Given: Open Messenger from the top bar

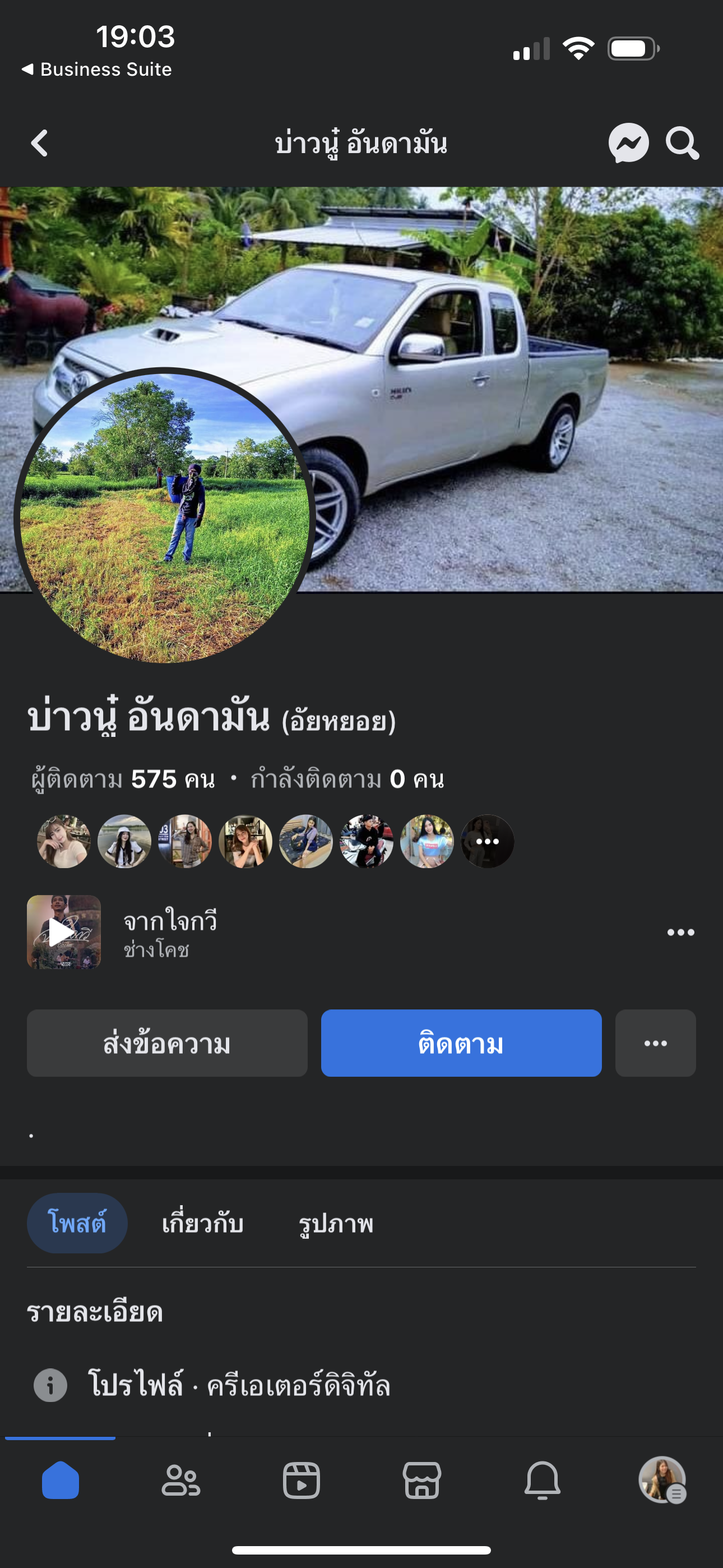Looking at the screenshot, I should coord(628,143).
